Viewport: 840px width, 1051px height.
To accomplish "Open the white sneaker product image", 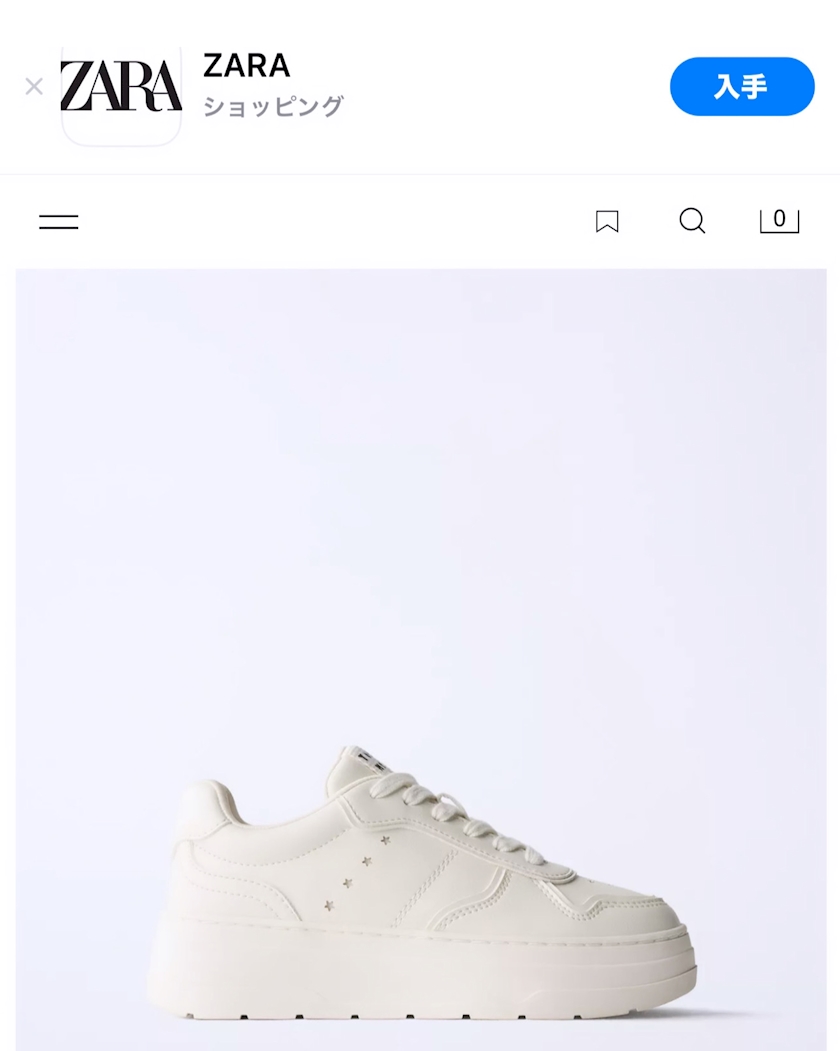I will (421, 660).
